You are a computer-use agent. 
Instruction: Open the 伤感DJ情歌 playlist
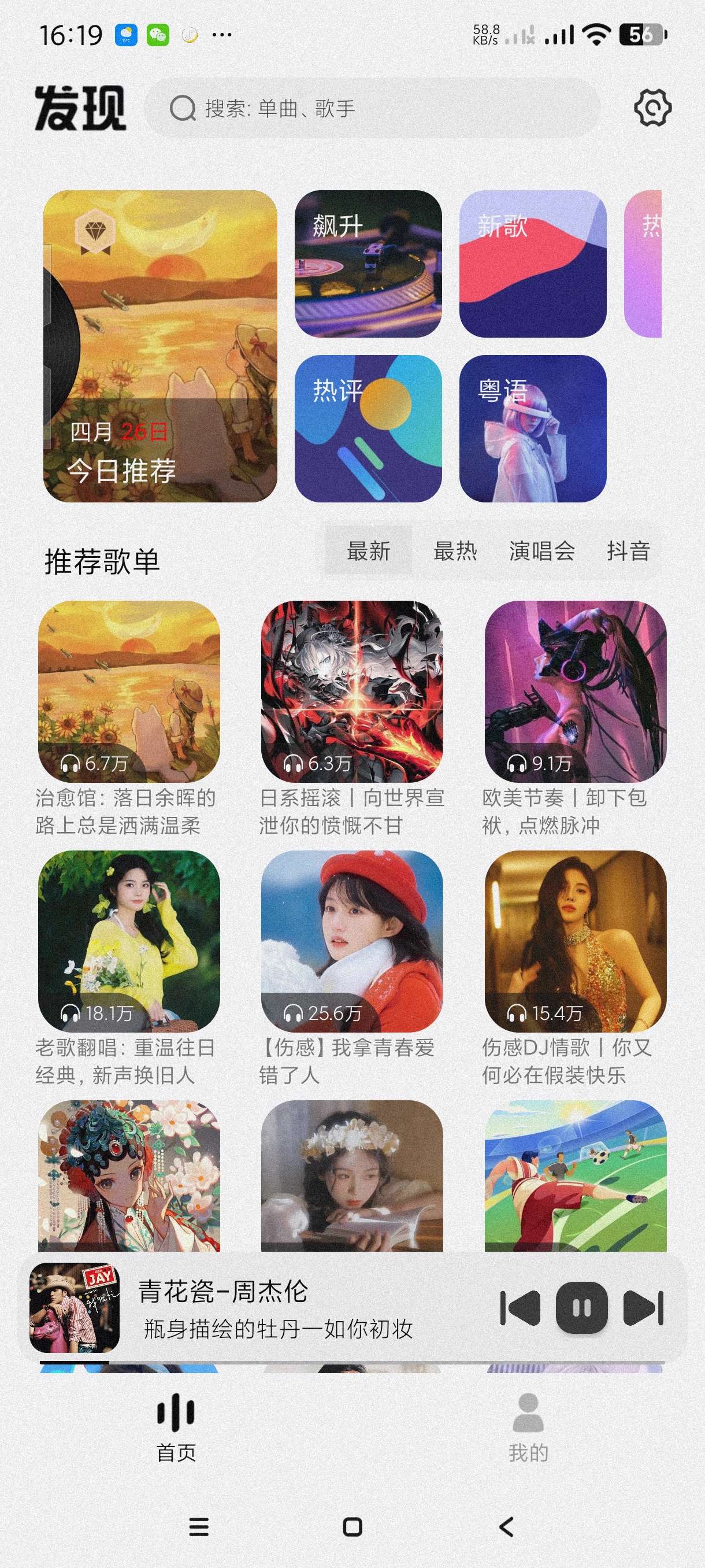pyautogui.click(x=575, y=941)
